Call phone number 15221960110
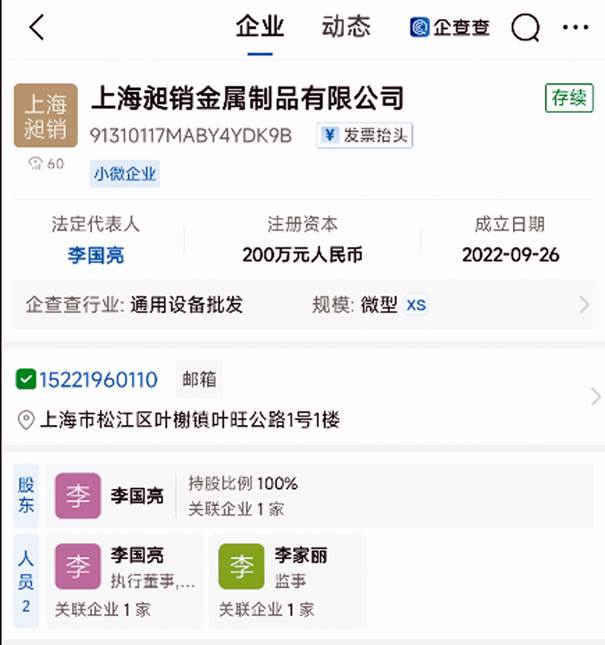The width and height of the screenshot is (605, 645). point(98,380)
